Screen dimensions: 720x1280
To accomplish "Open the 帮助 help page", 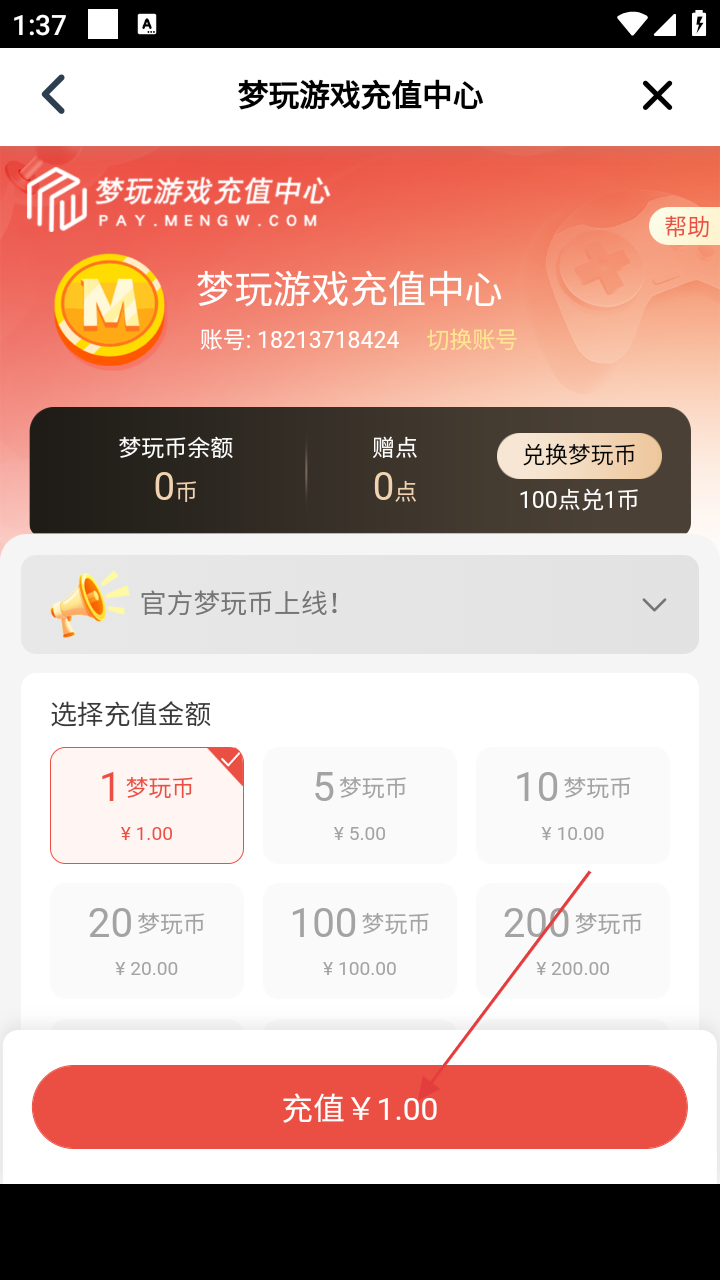I will pos(686,227).
